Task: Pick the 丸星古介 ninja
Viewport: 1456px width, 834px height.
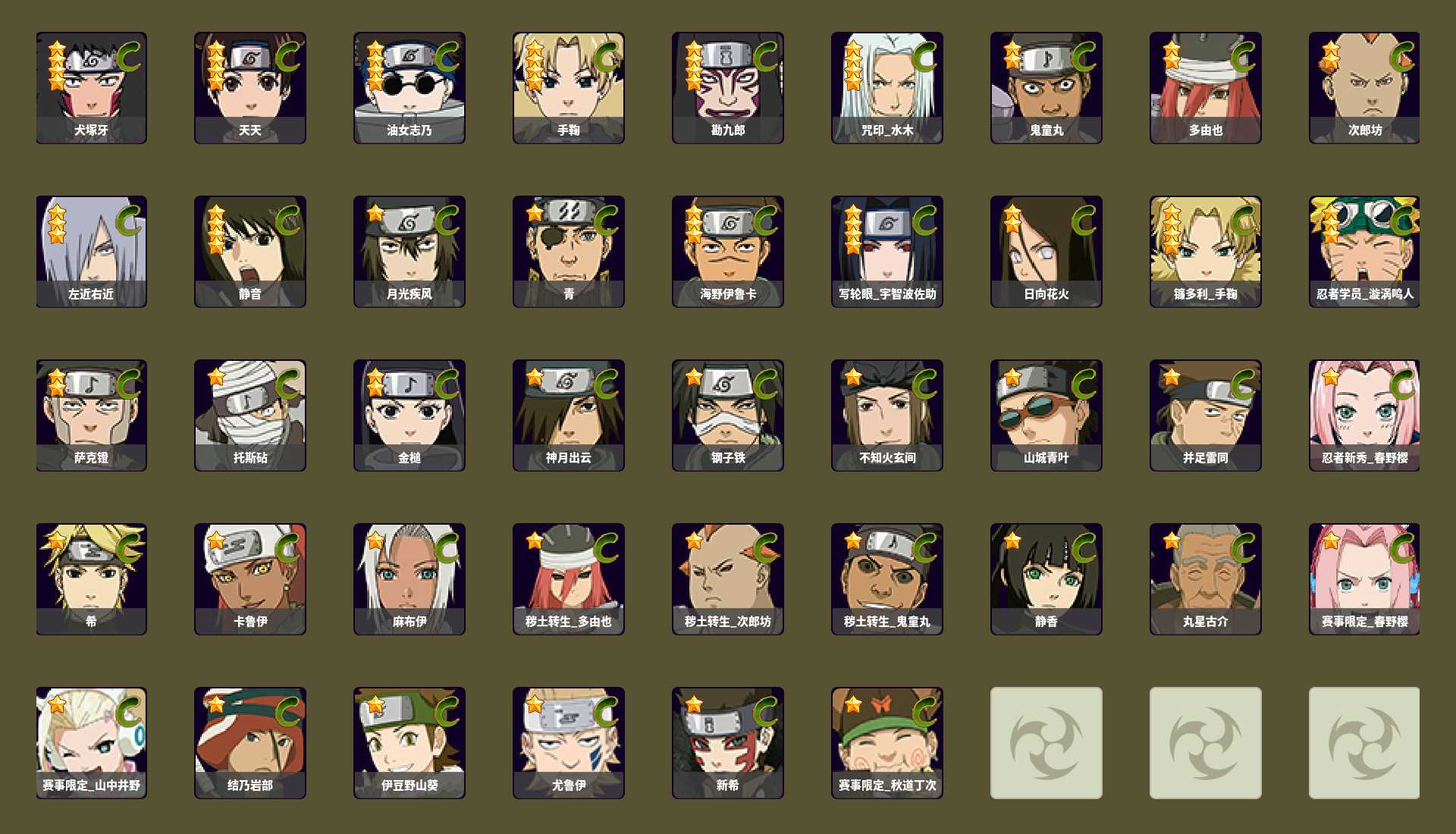Action: tap(1206, 578)
